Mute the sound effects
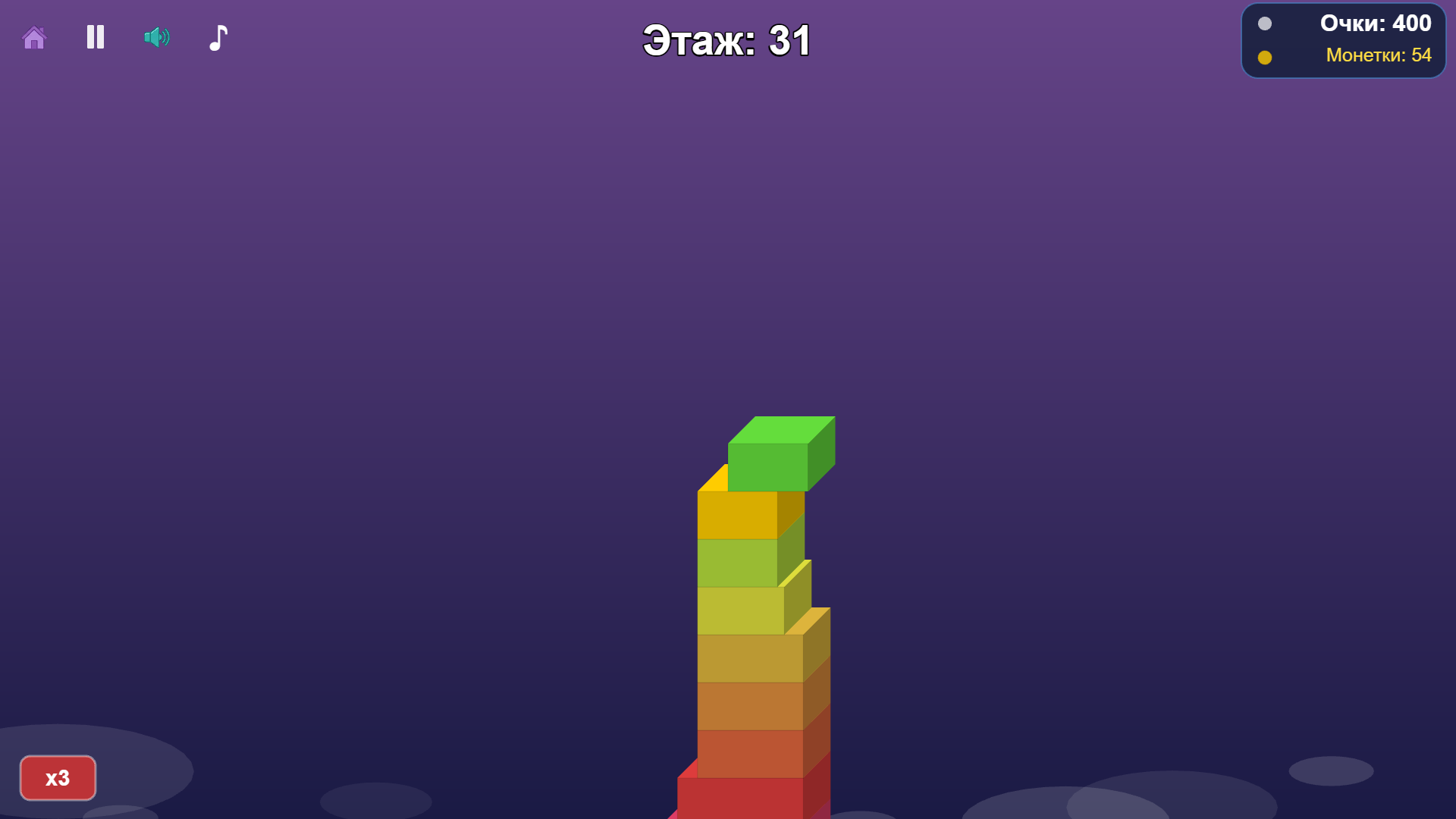Viewport: 1456px width, 819px height. [x=156, y=37]
